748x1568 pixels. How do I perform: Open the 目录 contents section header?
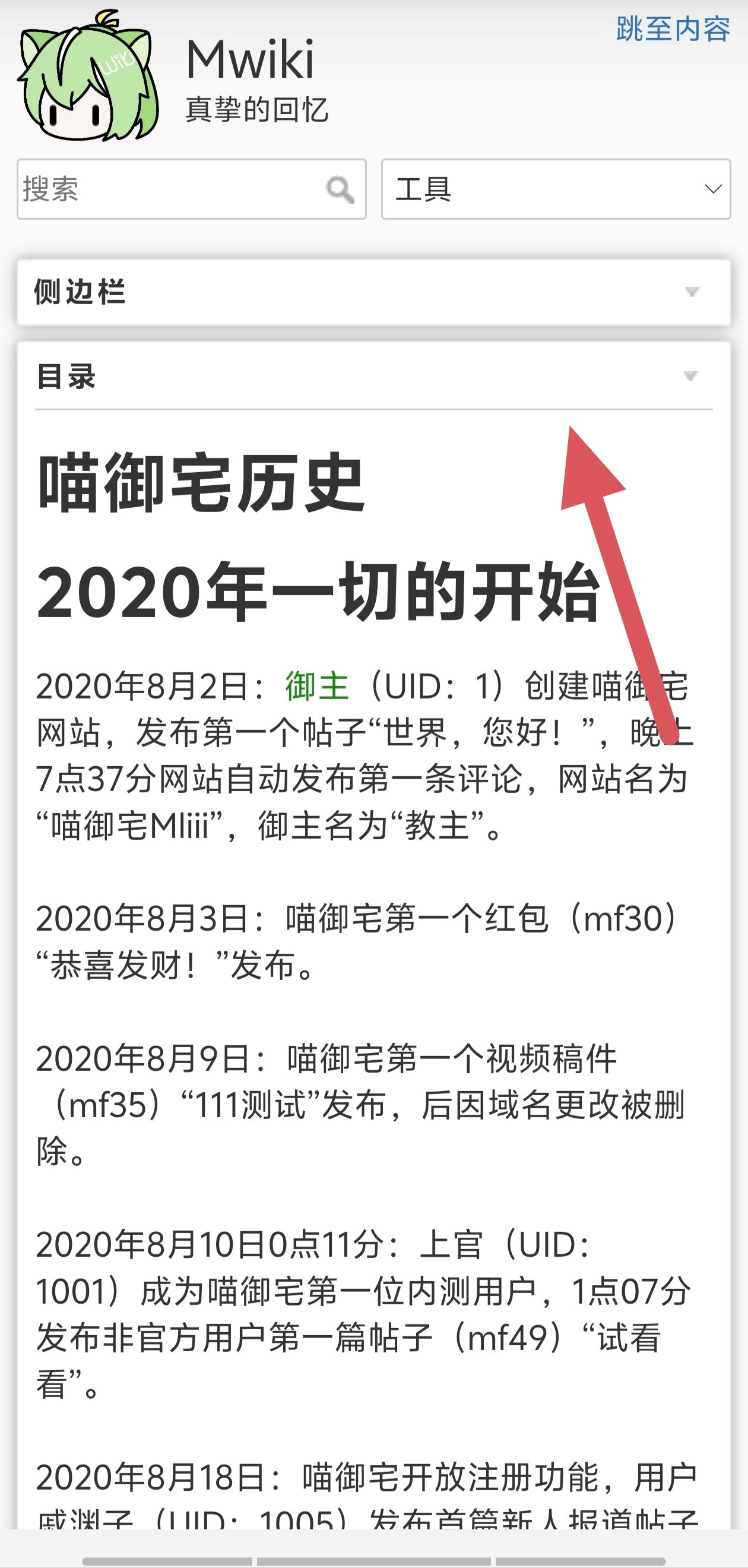click(x=67, y=377)
